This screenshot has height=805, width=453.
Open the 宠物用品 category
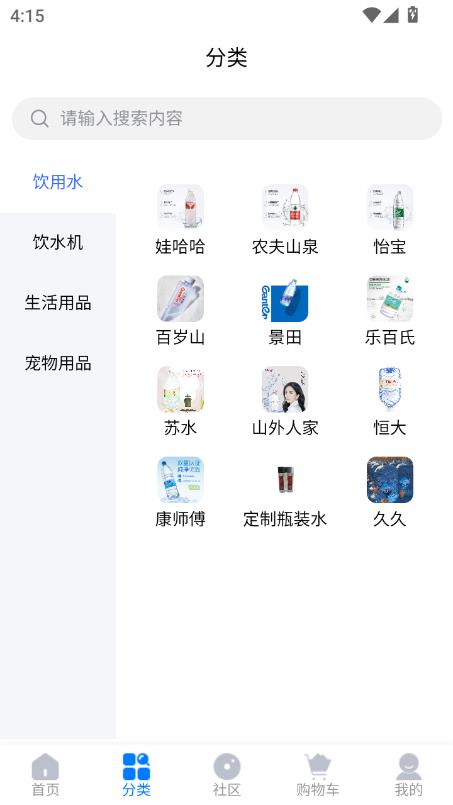(x=58, y=363)
